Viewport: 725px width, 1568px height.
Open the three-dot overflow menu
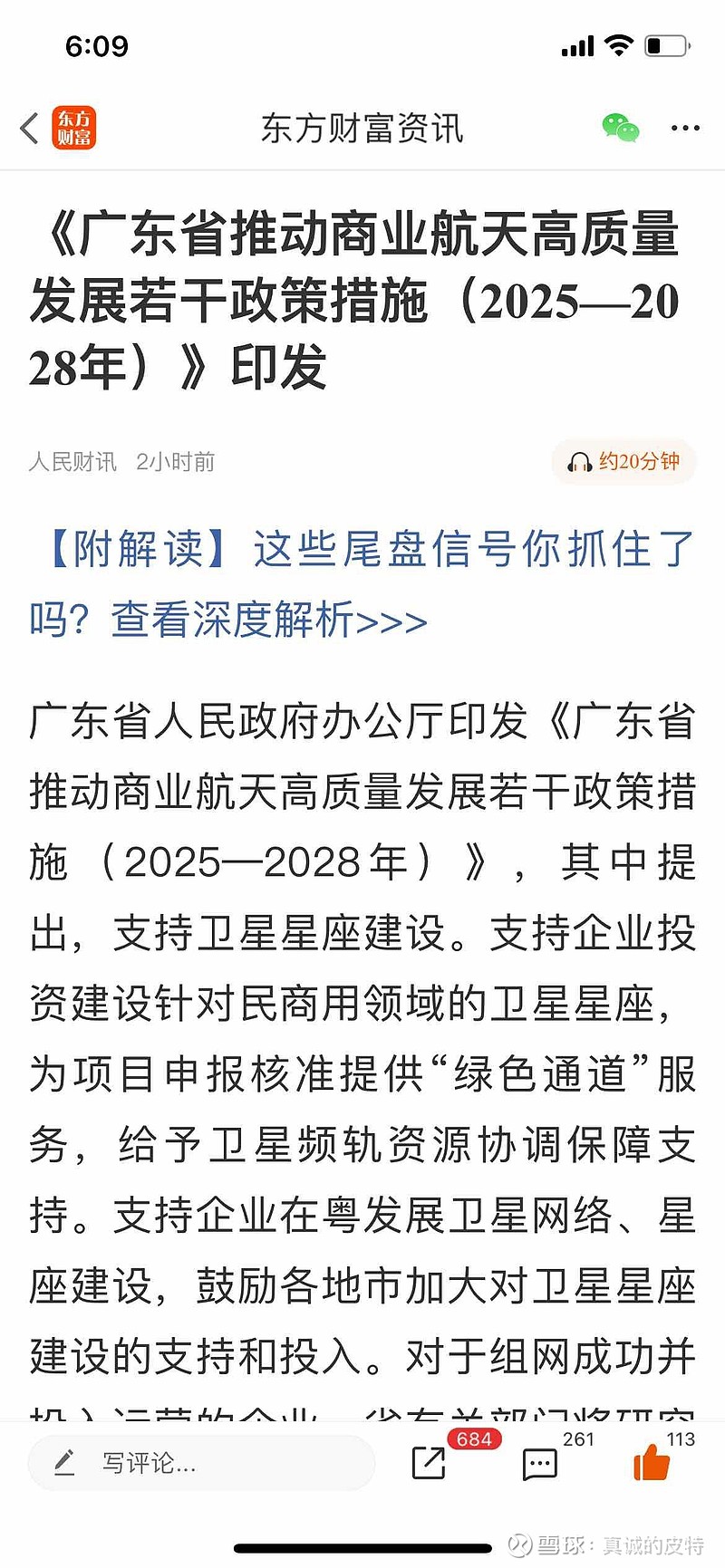(685, 129)
